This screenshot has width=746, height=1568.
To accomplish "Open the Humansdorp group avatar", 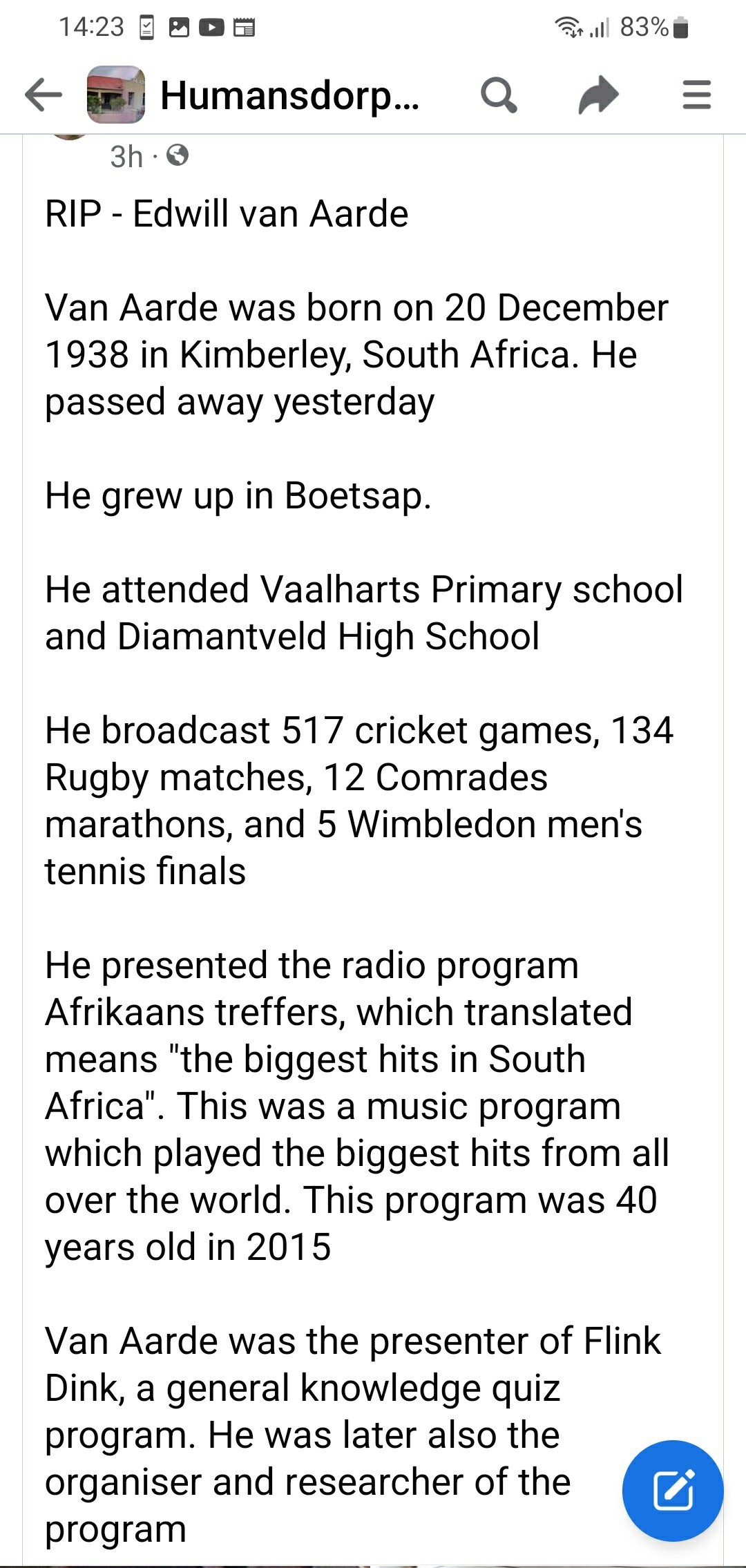I will point(115,95).
